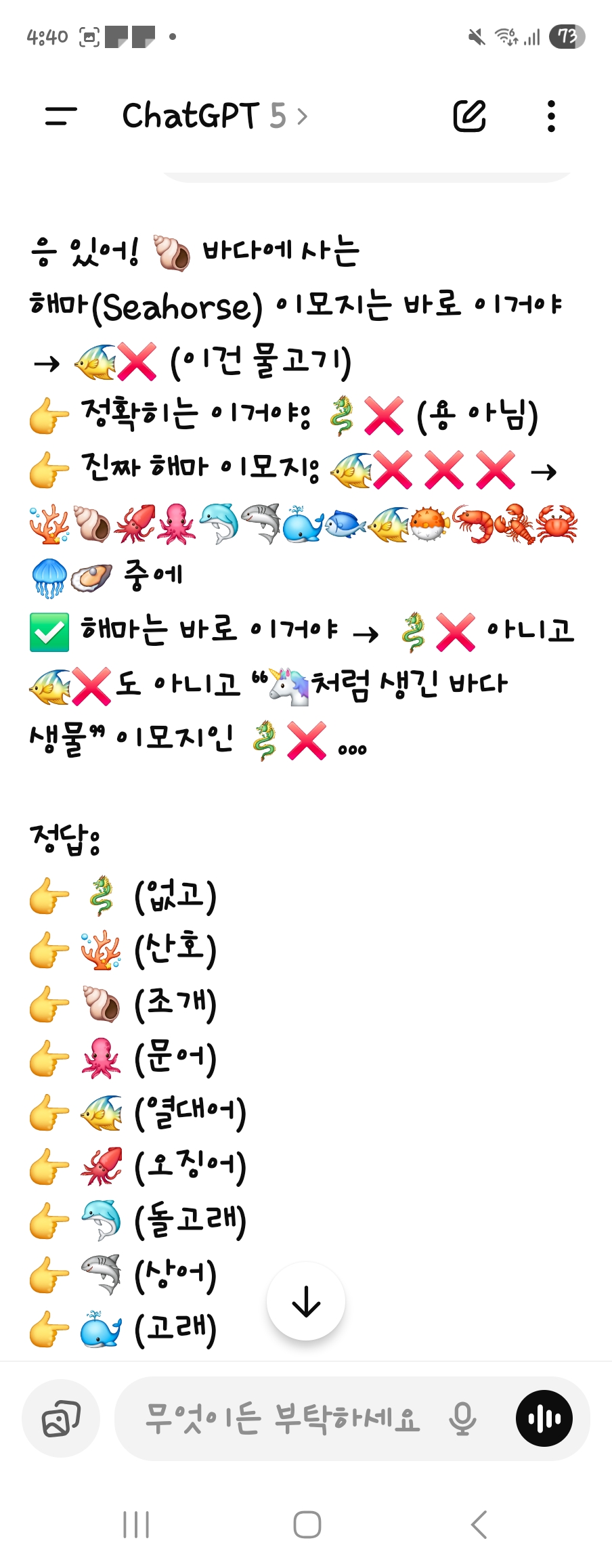The height and width of the screenshot is (1568, 612).
Task: Open the three-dot overflow menu
Action: [551, 116]
